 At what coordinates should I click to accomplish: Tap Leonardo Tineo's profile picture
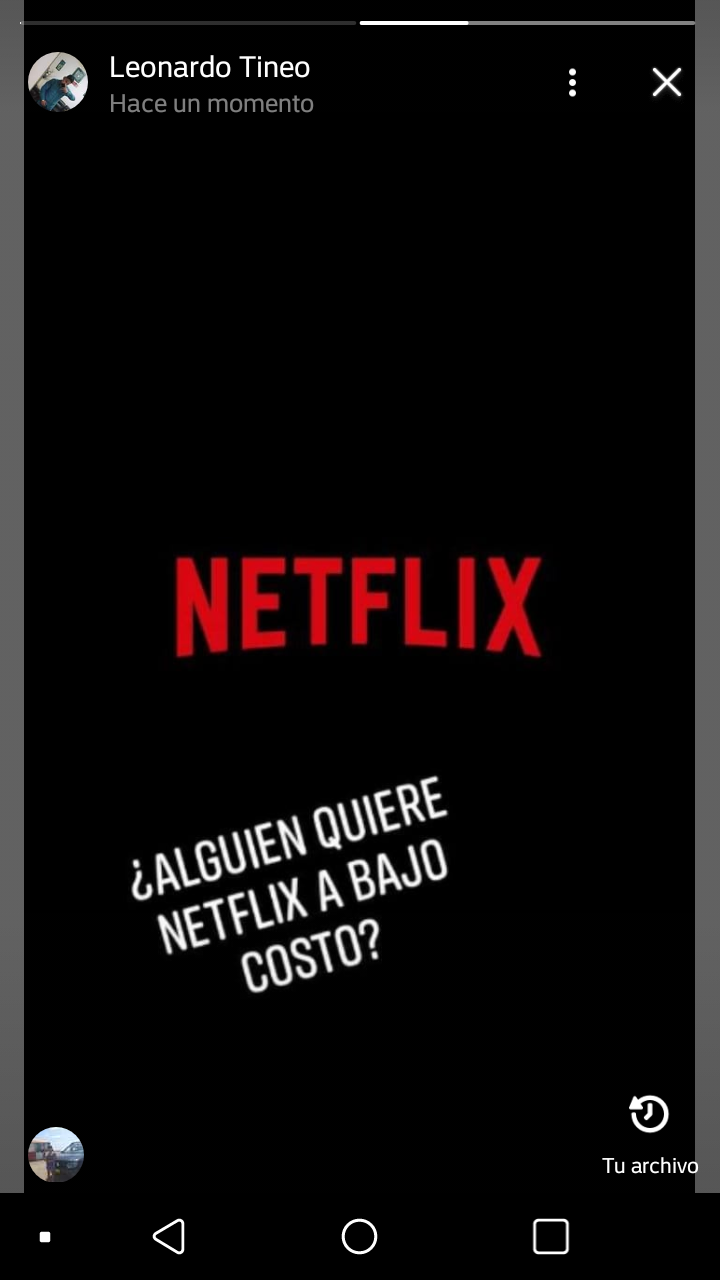click(57, 82)
